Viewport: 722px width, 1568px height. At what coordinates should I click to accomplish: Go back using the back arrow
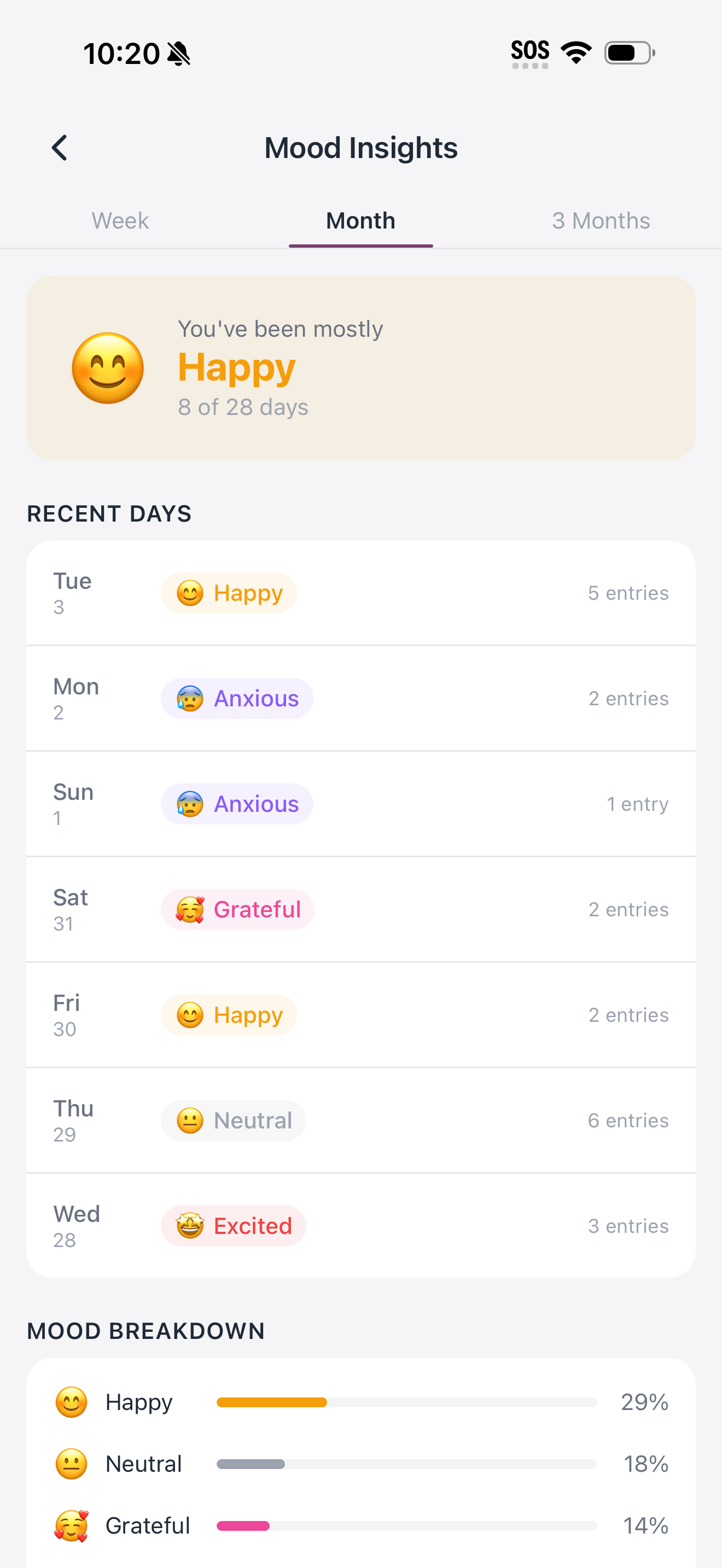pyautogui.click(x=59, y=147)
